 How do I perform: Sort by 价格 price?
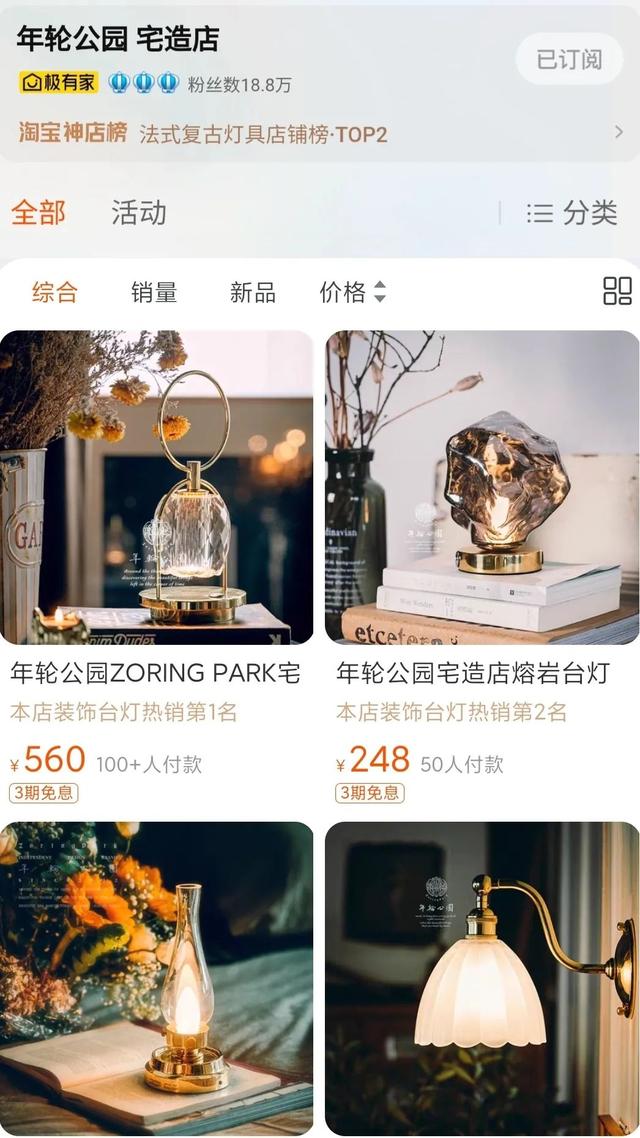(x=352, y=292)
